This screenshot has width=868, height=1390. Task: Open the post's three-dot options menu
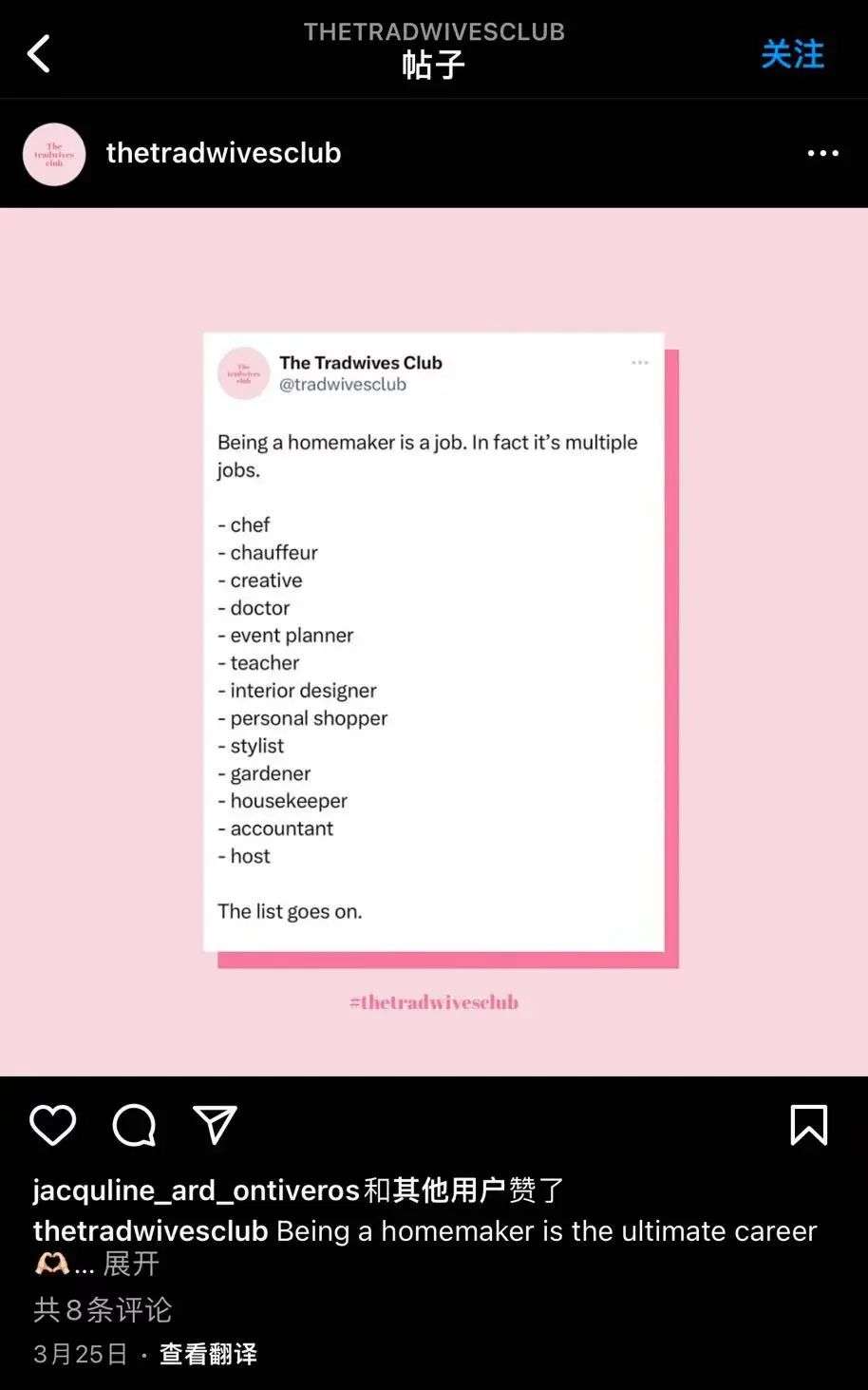click(822, 154)
